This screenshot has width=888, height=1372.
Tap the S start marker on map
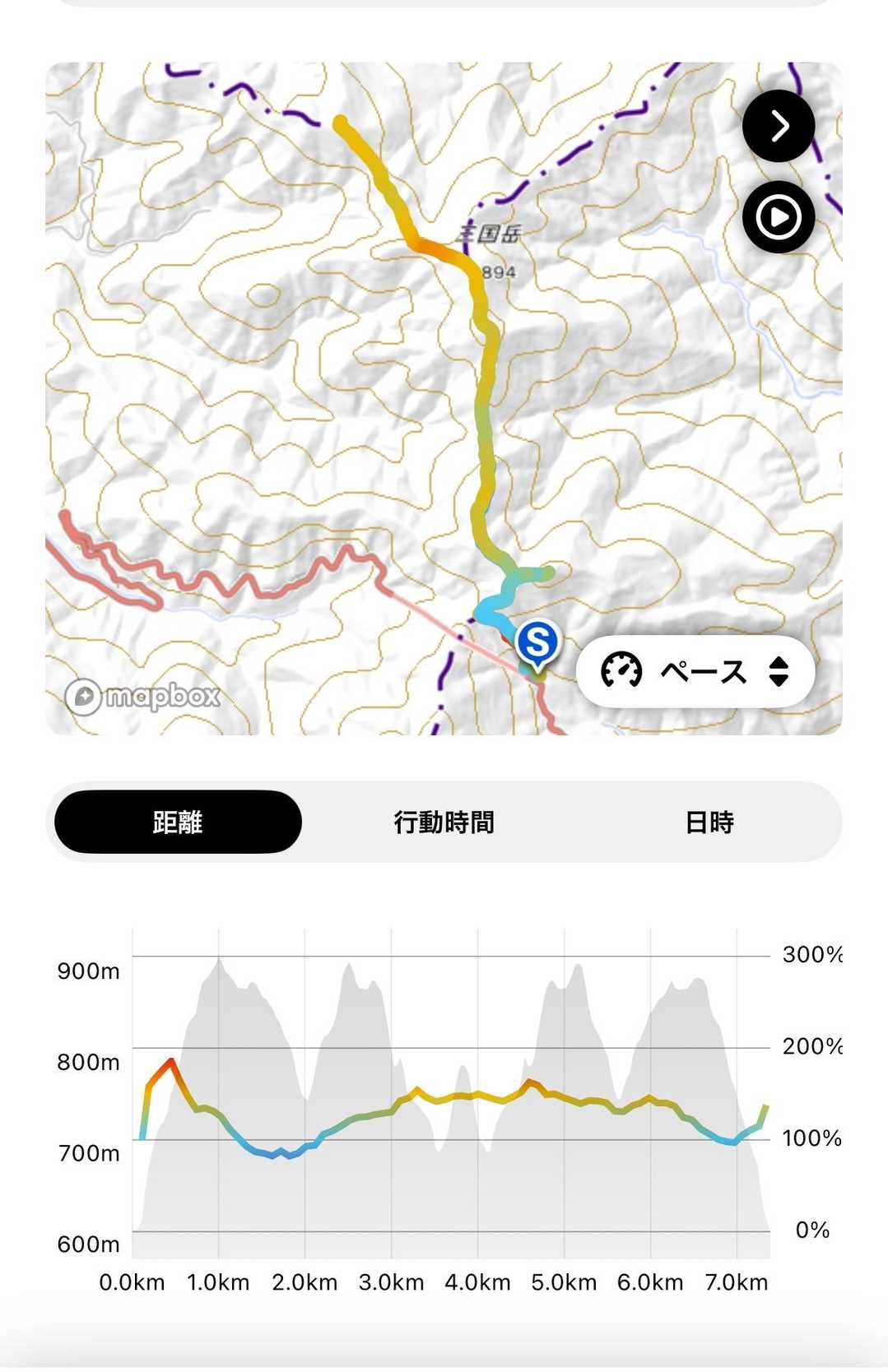537,642
